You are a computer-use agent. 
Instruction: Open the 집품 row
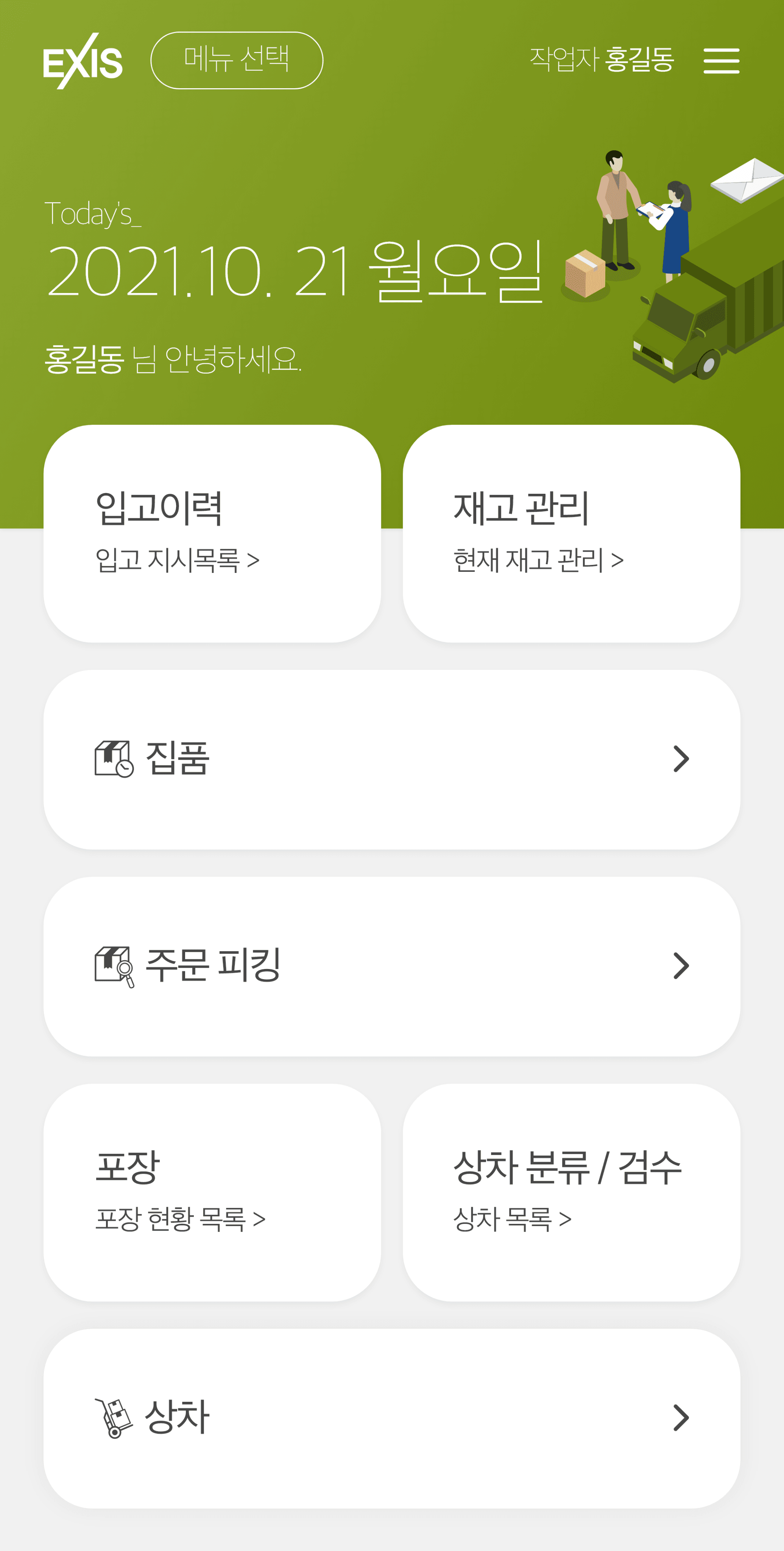(391, 759)
